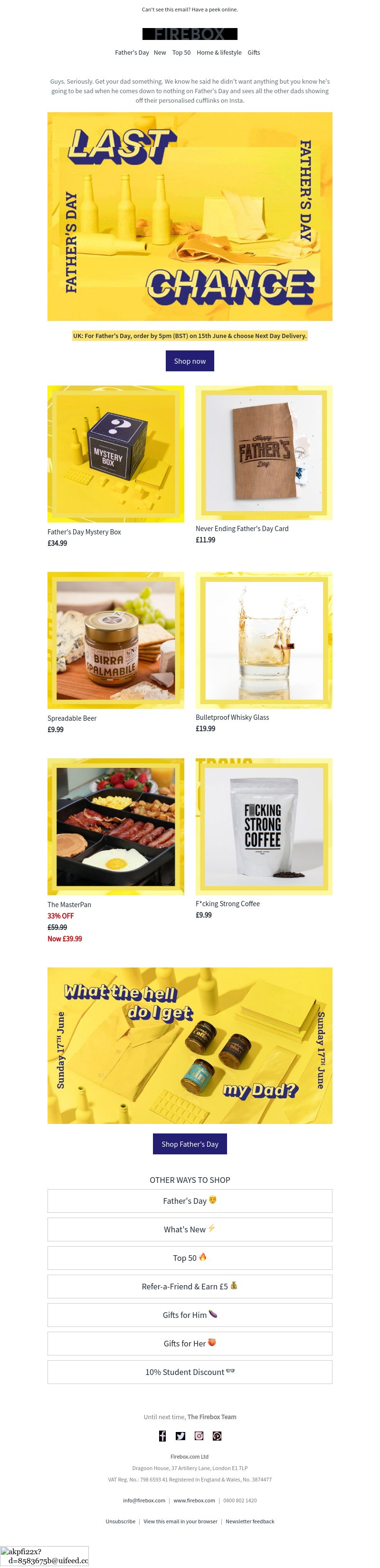380x1568 pixels.
Task: Open The MasterPan product tile
Action: point(115,827)
